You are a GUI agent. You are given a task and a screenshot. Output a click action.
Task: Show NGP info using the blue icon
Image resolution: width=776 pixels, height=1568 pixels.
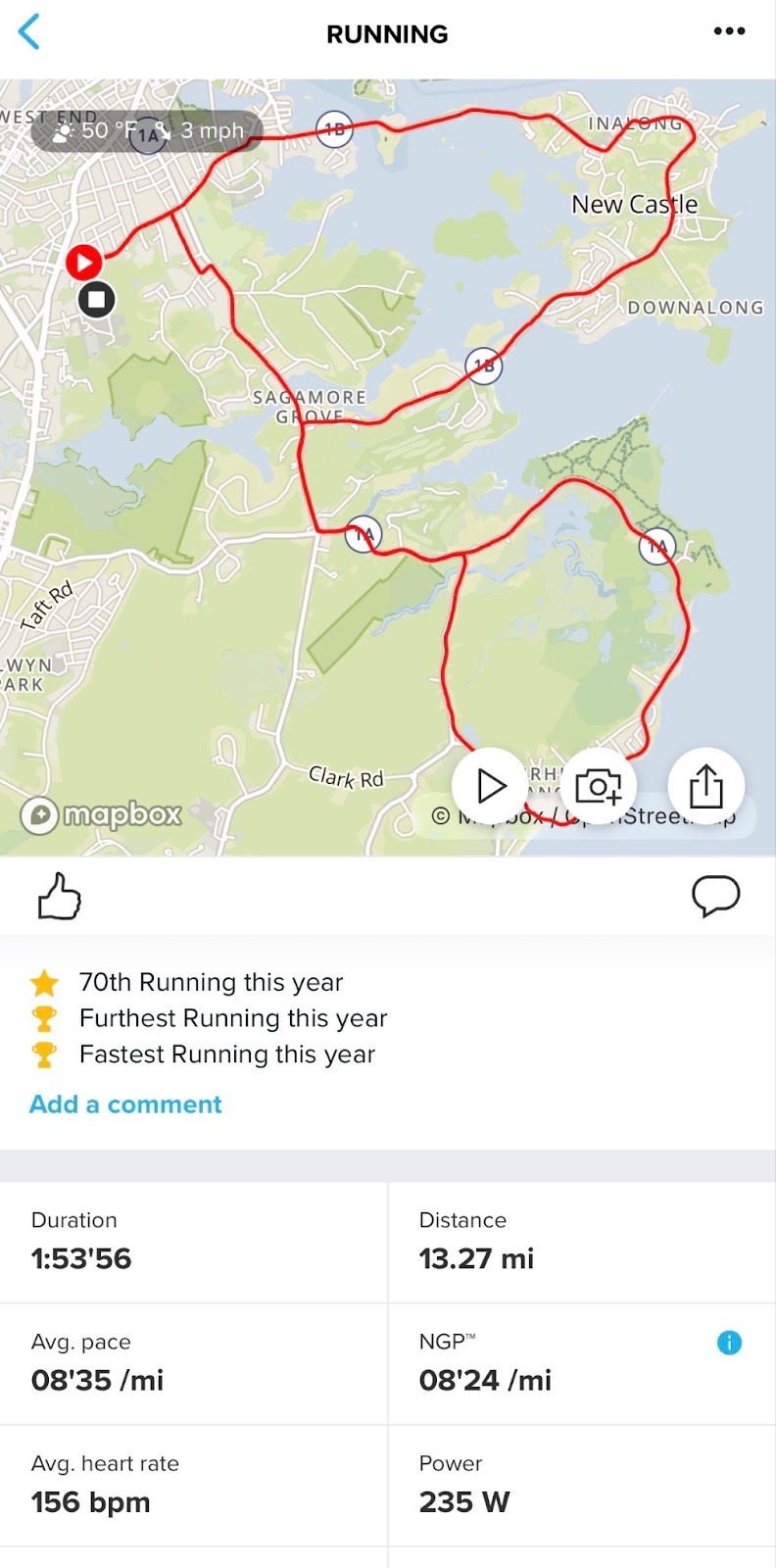tap(729, 1343)
